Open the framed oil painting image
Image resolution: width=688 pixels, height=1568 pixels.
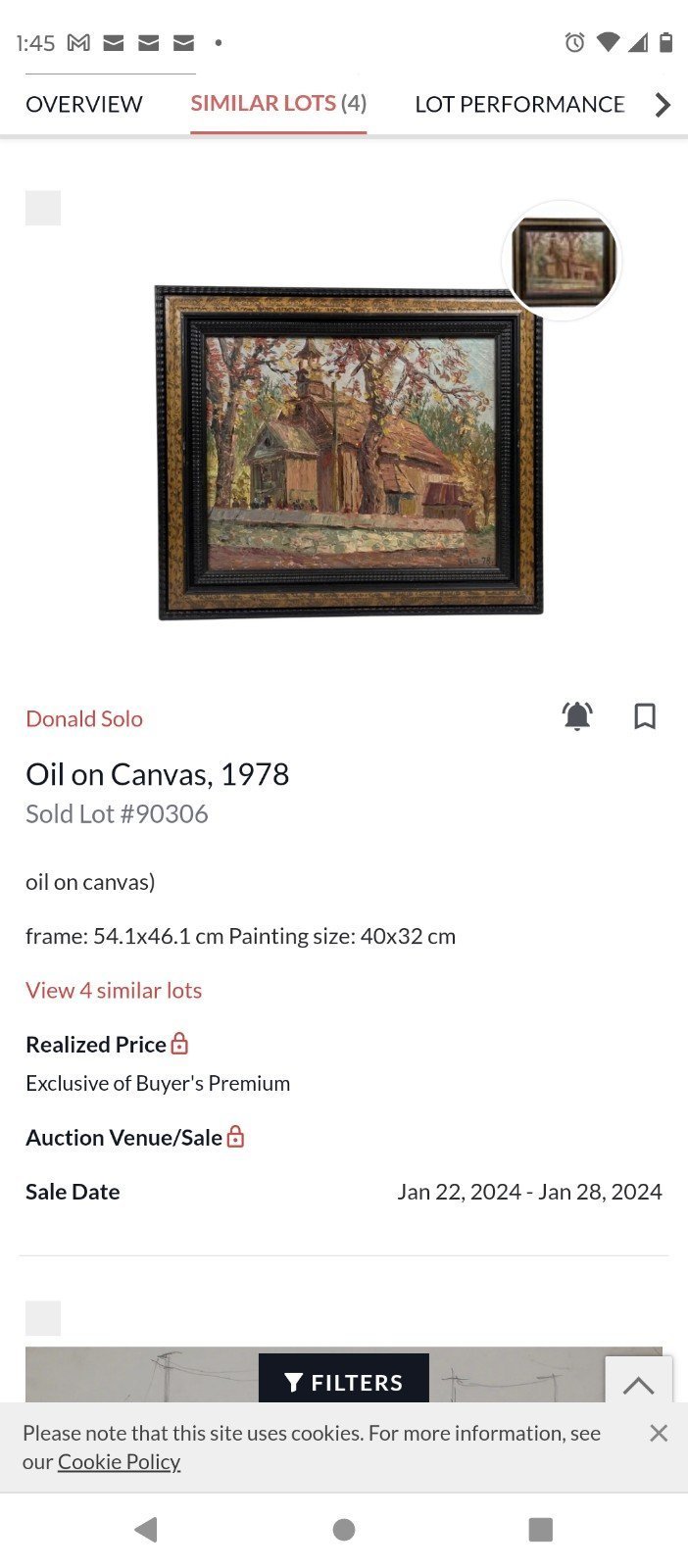point(349,453)
